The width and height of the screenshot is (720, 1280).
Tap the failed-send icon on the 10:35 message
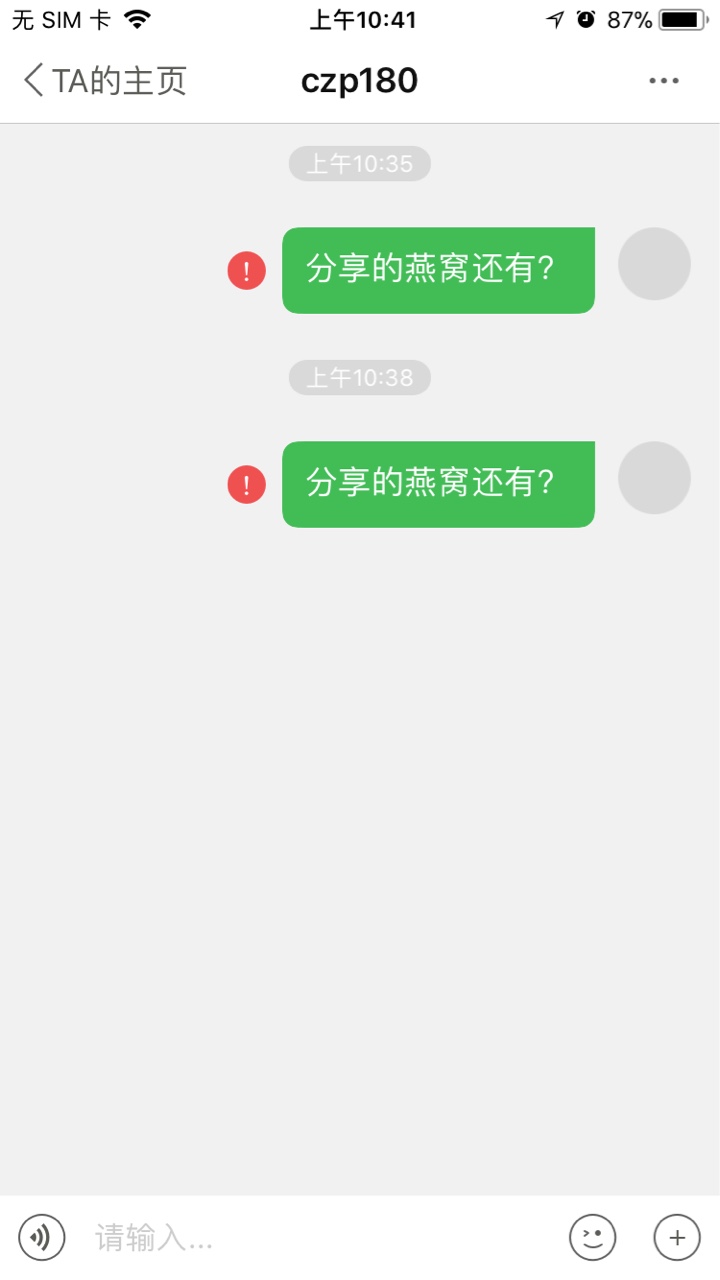[x=247, y=270]
